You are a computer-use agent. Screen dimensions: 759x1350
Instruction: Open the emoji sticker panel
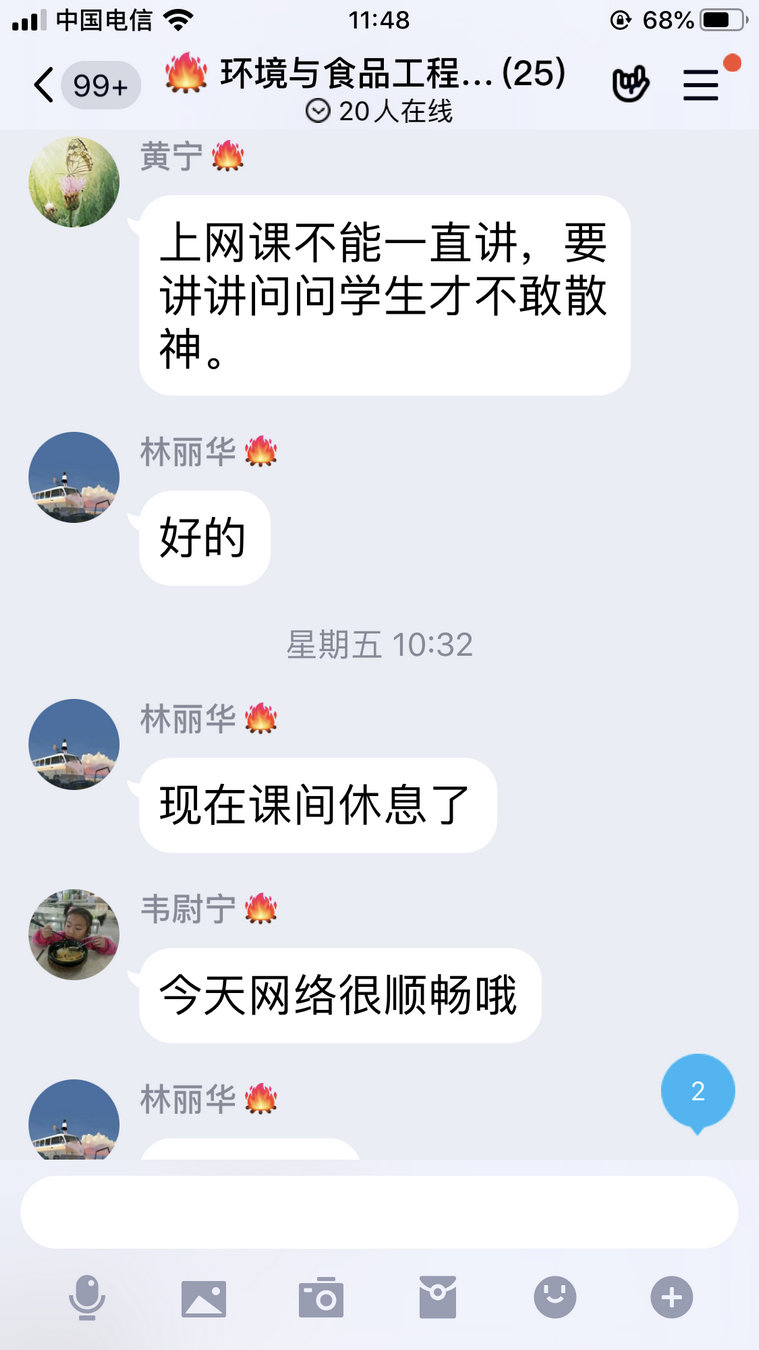(554, 1298)
